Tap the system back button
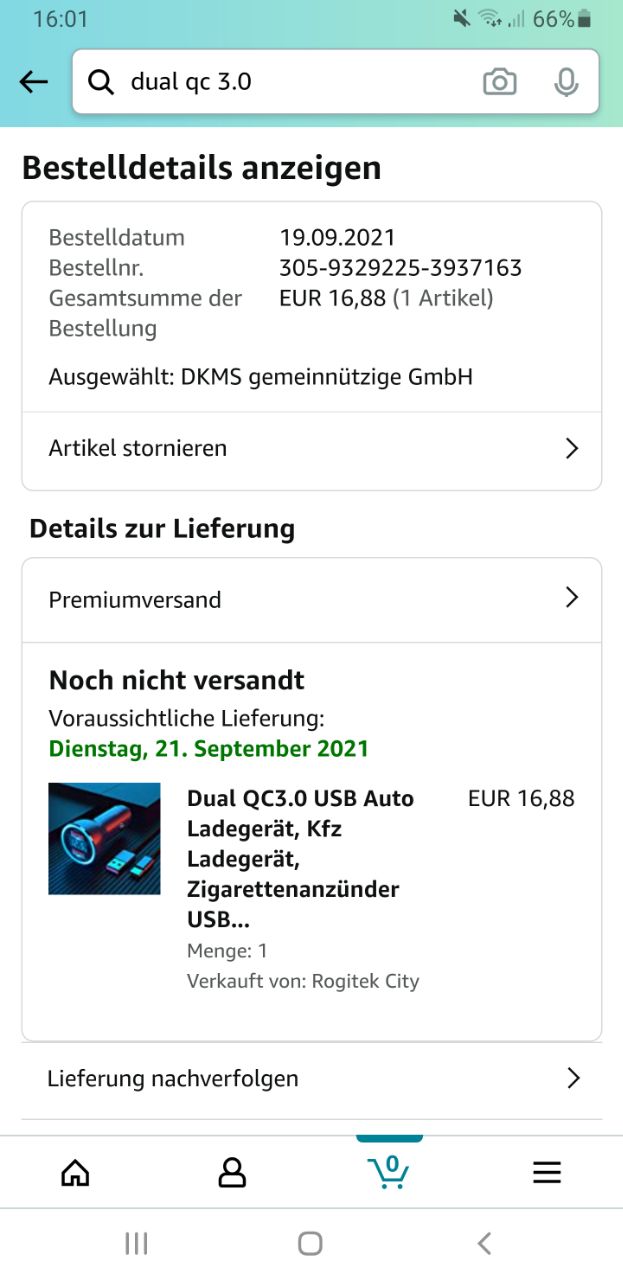The width and height of the screenshot is (623, 1280). coord(485,1243)
